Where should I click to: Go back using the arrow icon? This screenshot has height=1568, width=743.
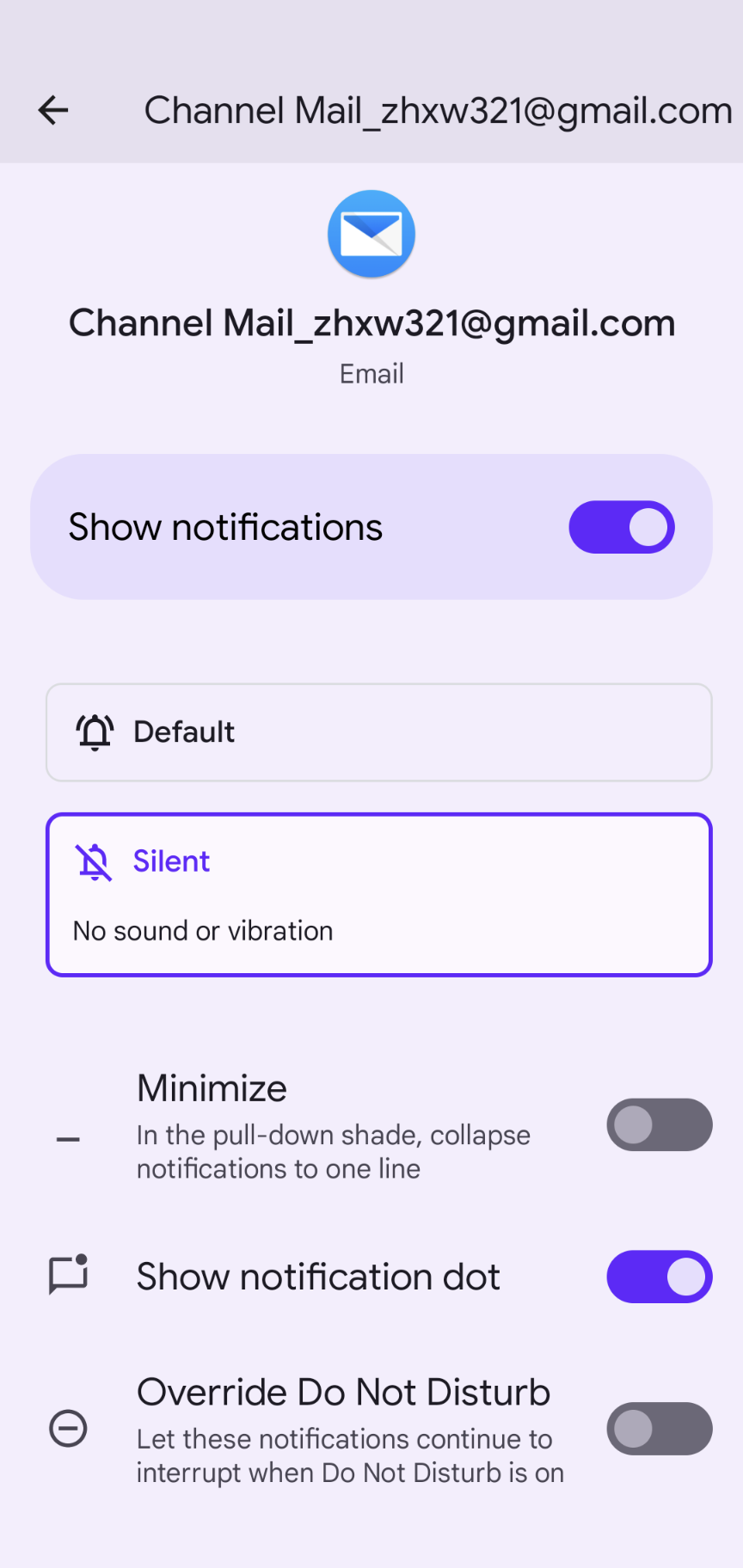click(53, 110)
